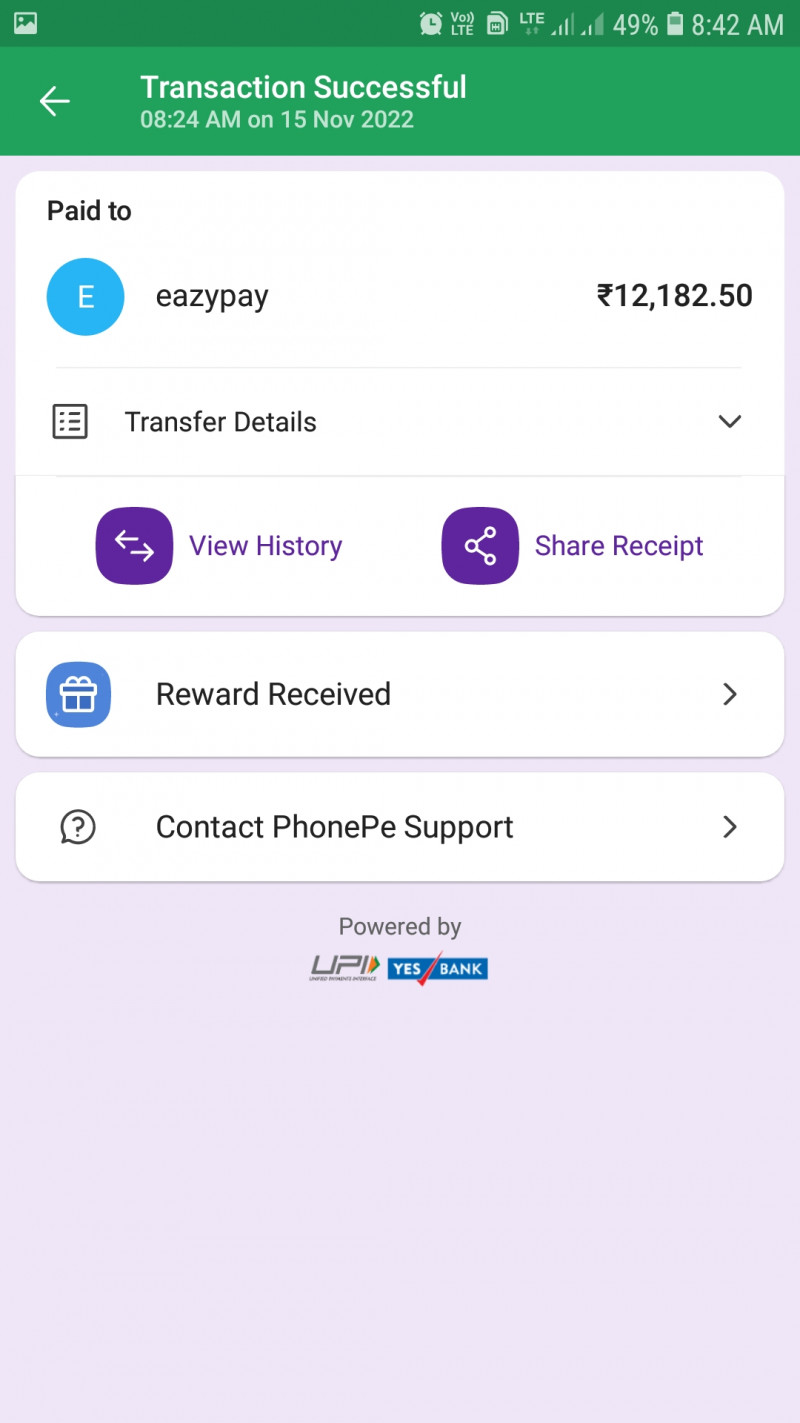800x1423 pixels.
Task: Open the eazypay payee entry
Action: (212, 297)
